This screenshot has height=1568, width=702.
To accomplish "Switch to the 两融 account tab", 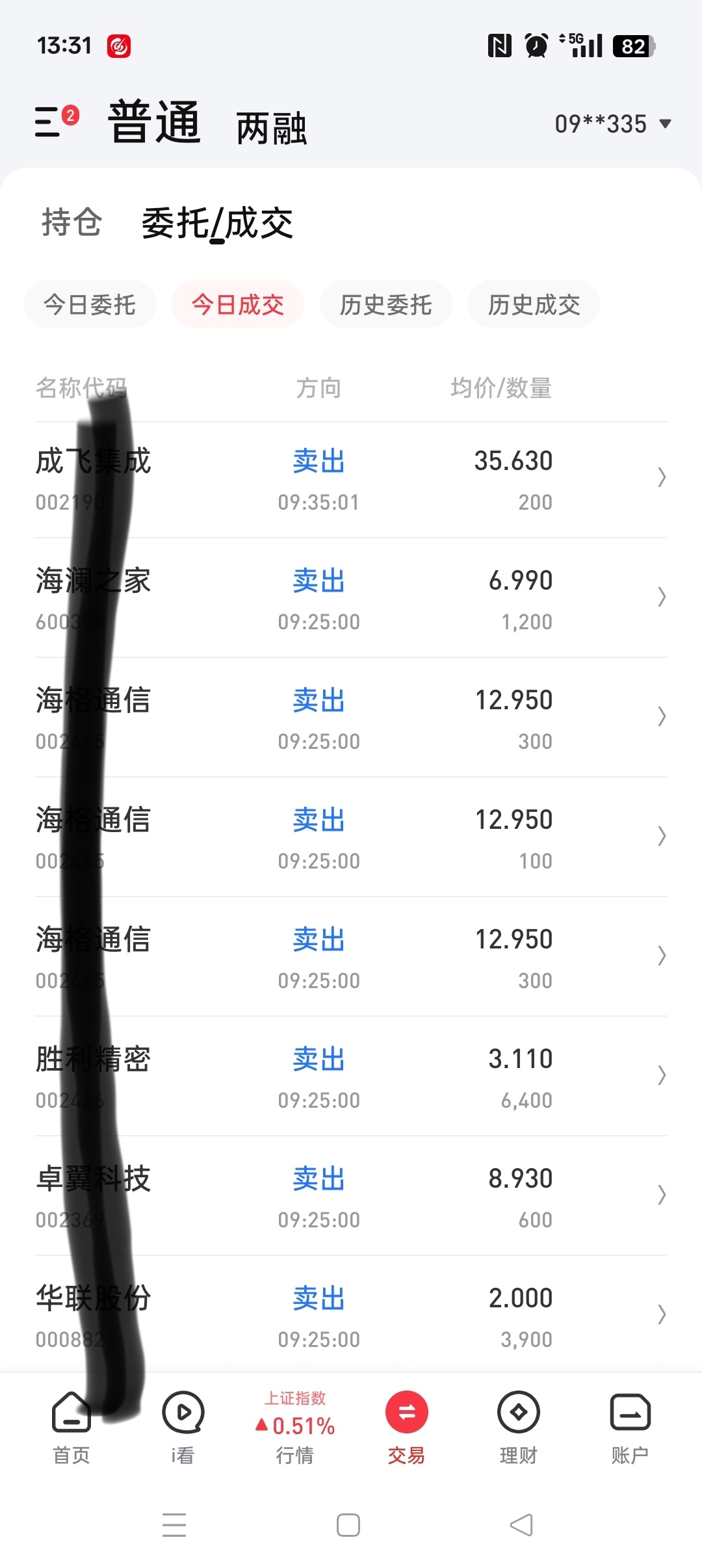I will pyautogui.click(x=271, y=127).
